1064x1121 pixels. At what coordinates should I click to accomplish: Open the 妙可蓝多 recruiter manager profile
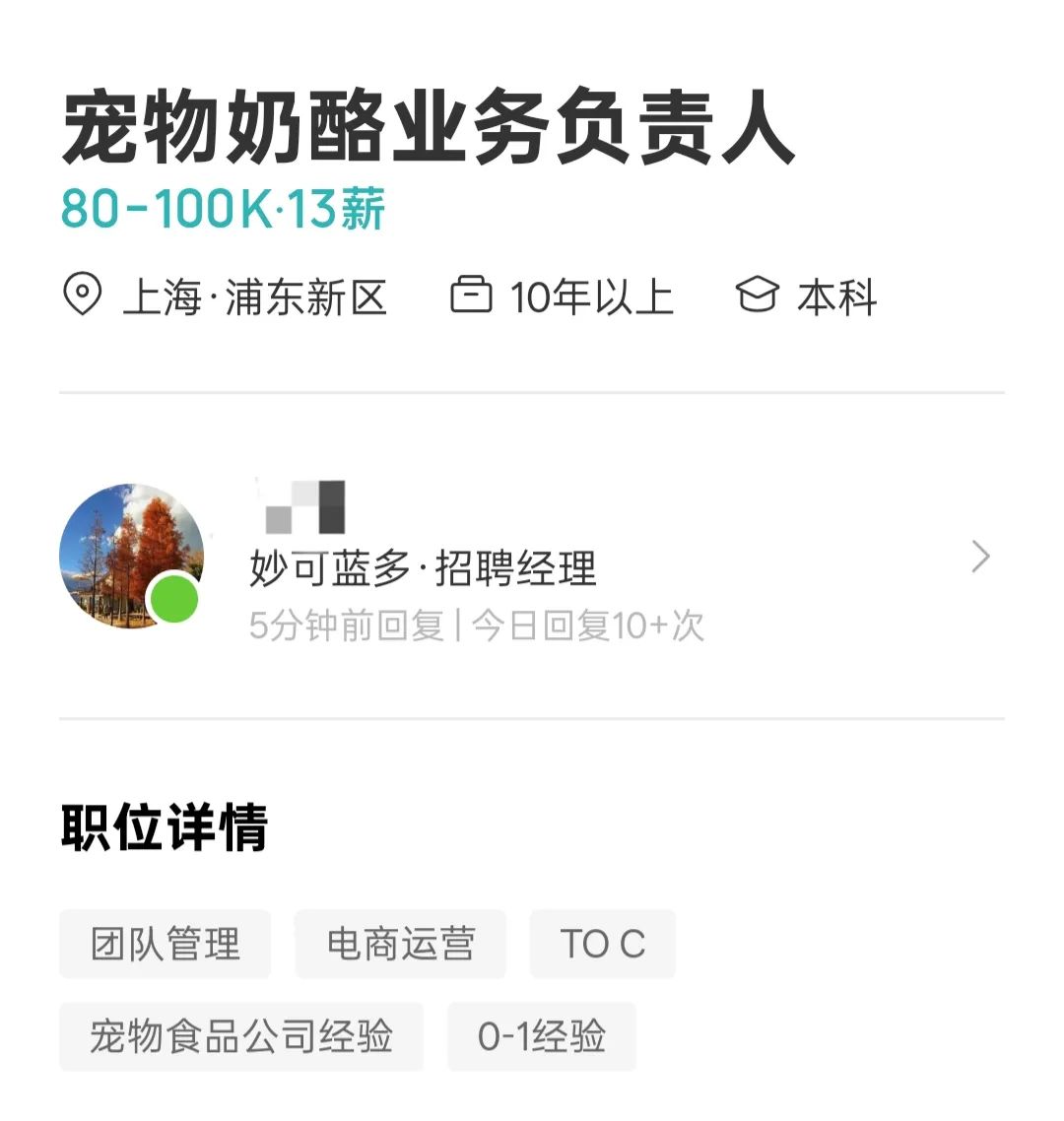click(424, 568)
